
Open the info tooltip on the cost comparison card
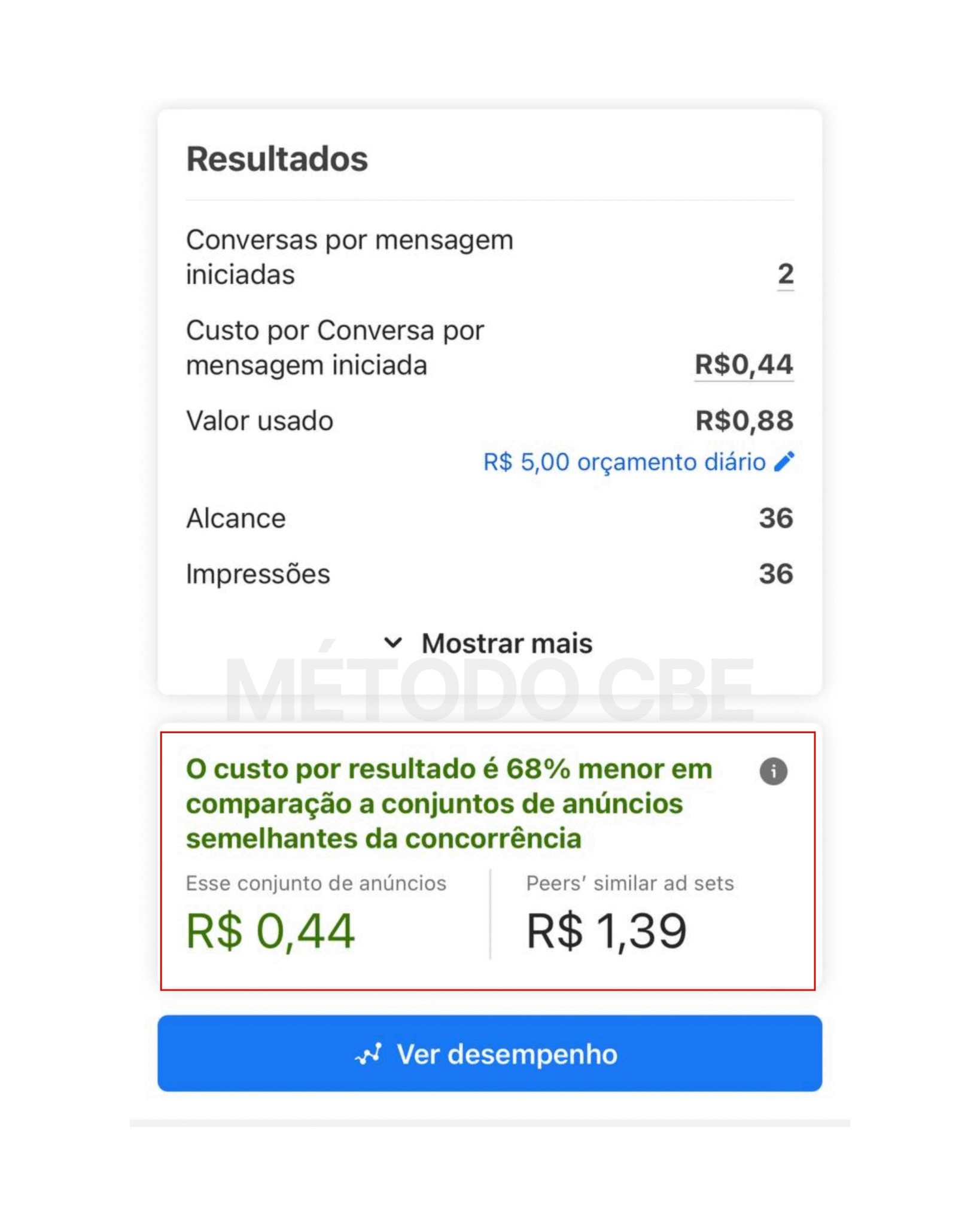point(774,772)
